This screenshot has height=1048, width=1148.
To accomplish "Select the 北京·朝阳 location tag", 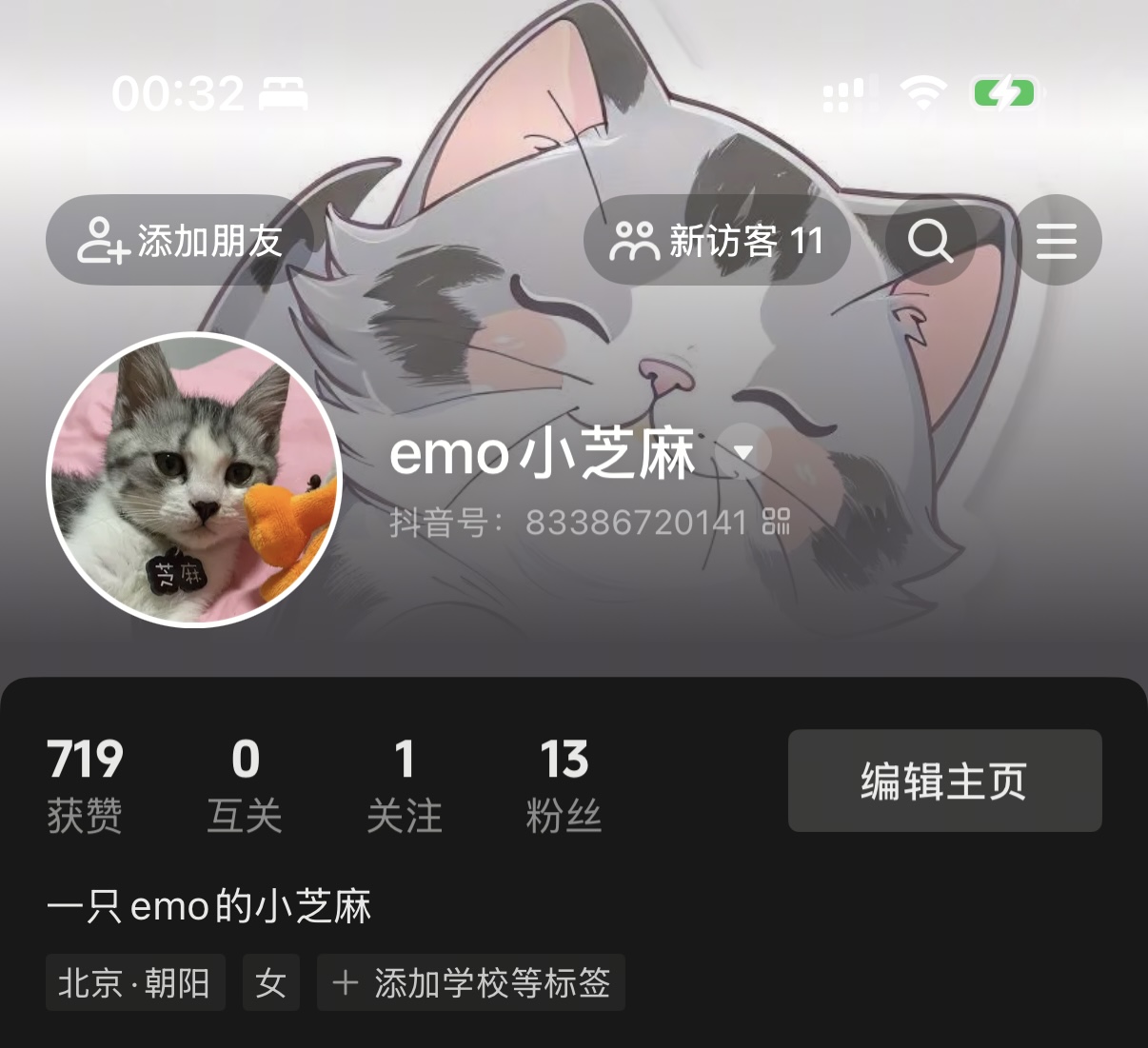I will coord(134,982).
